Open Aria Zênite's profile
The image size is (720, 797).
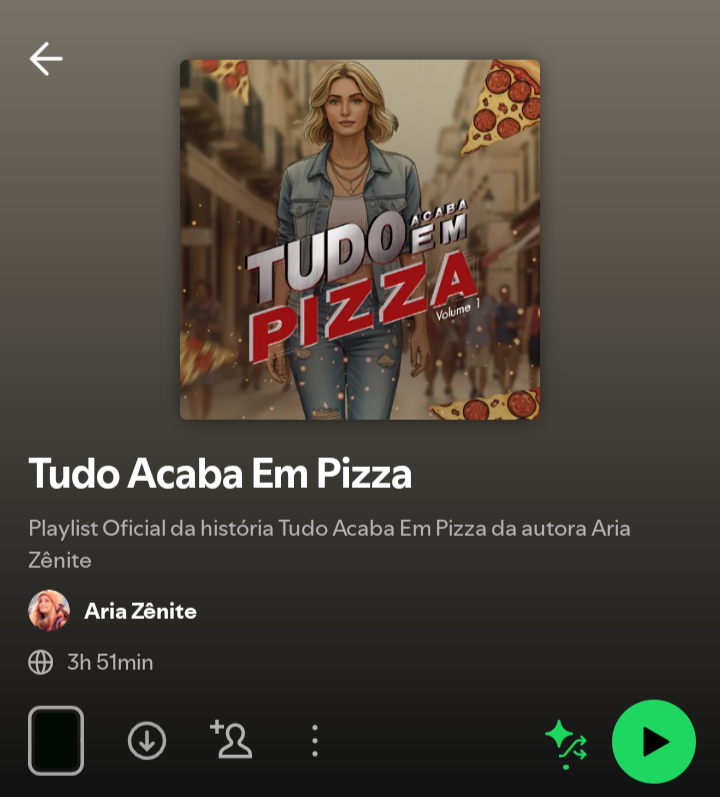(x=142, y=611)
